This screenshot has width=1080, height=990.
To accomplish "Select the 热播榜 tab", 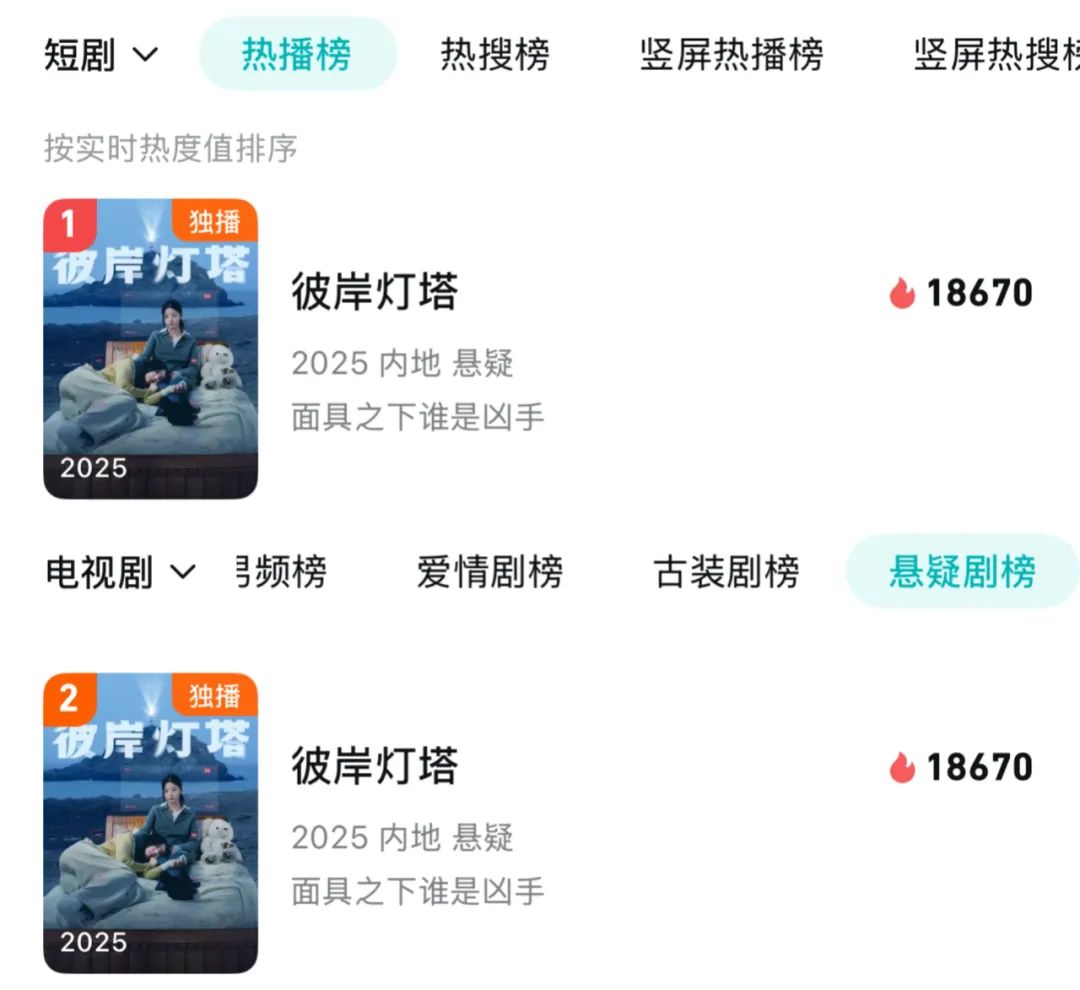I will click(x=297, y=55).
